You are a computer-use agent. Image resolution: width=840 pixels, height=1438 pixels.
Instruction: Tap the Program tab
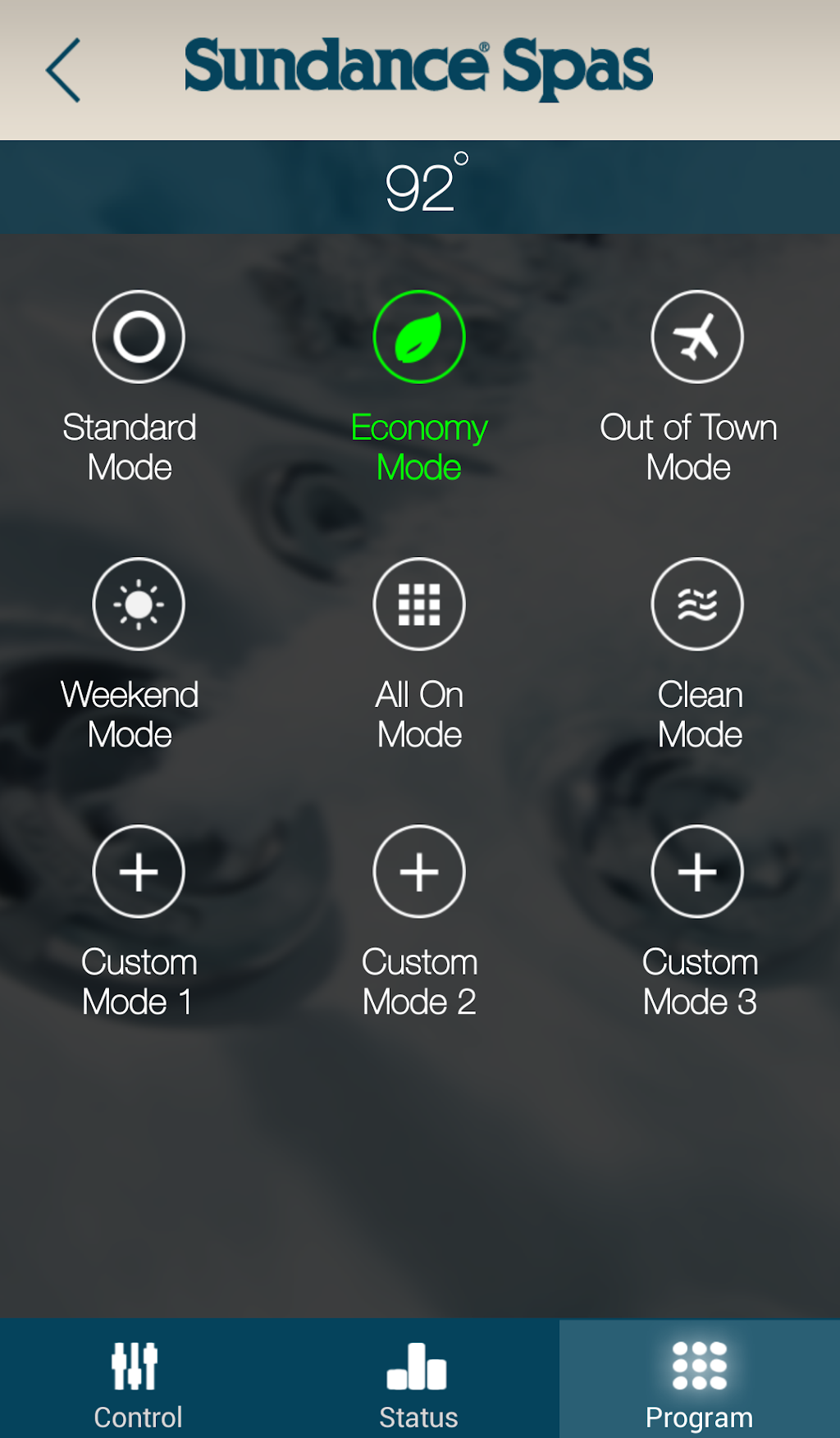point(699,1380)
